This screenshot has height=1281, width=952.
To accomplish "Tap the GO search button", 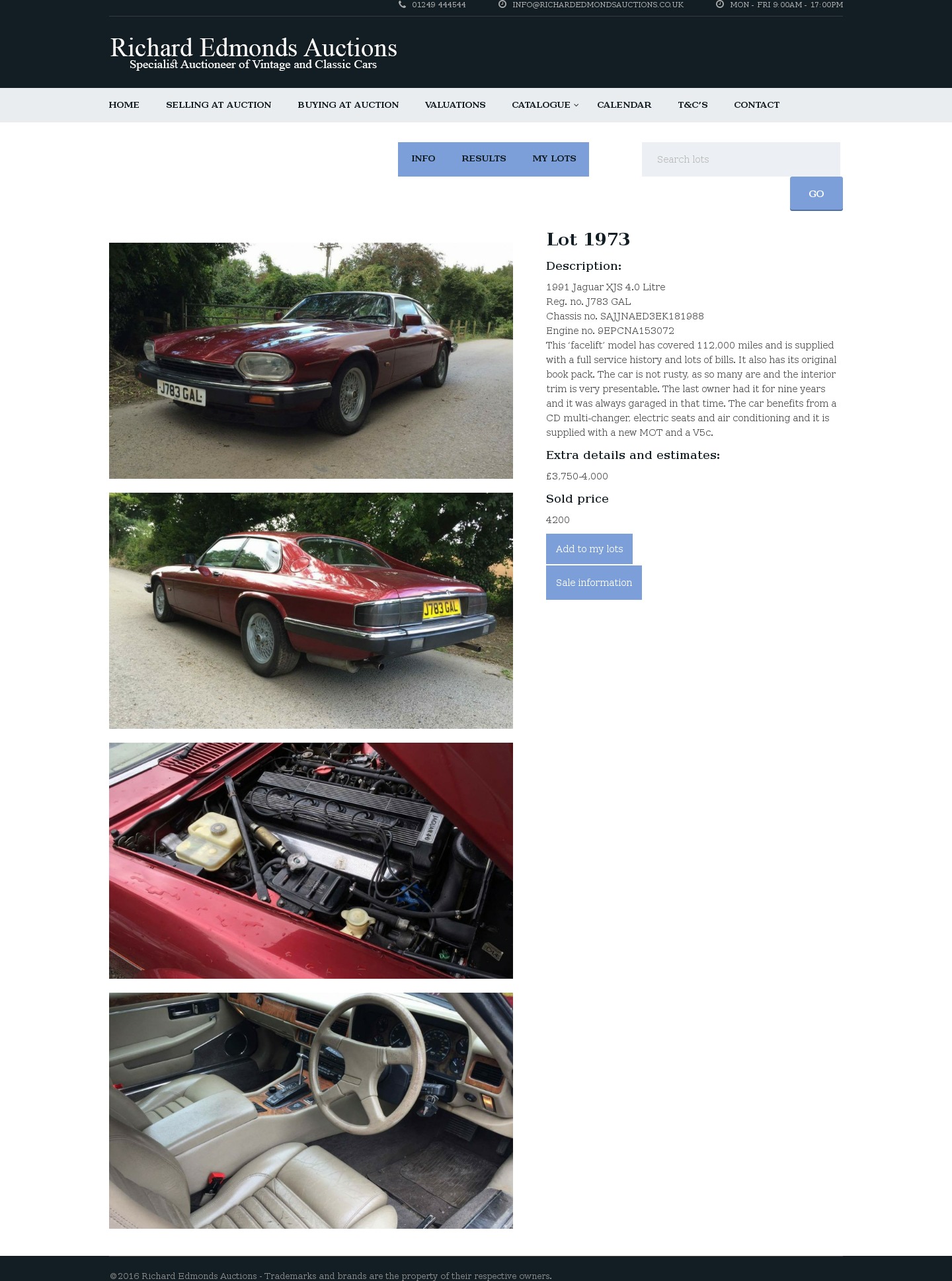I will 816,194.
